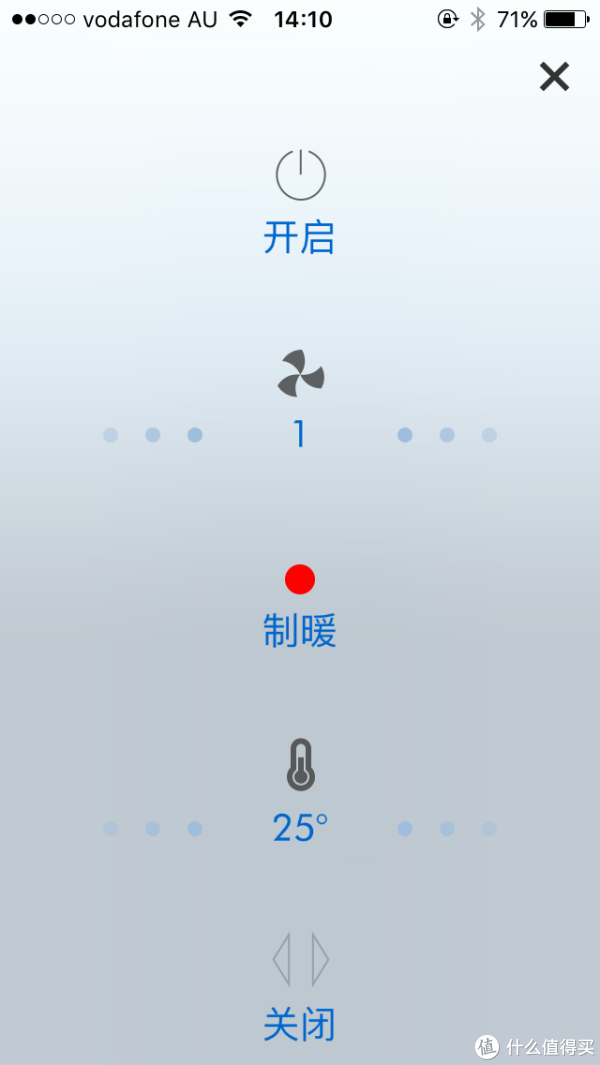
Task: Tap the 25° temperature setting
Action: coord(300,828)
